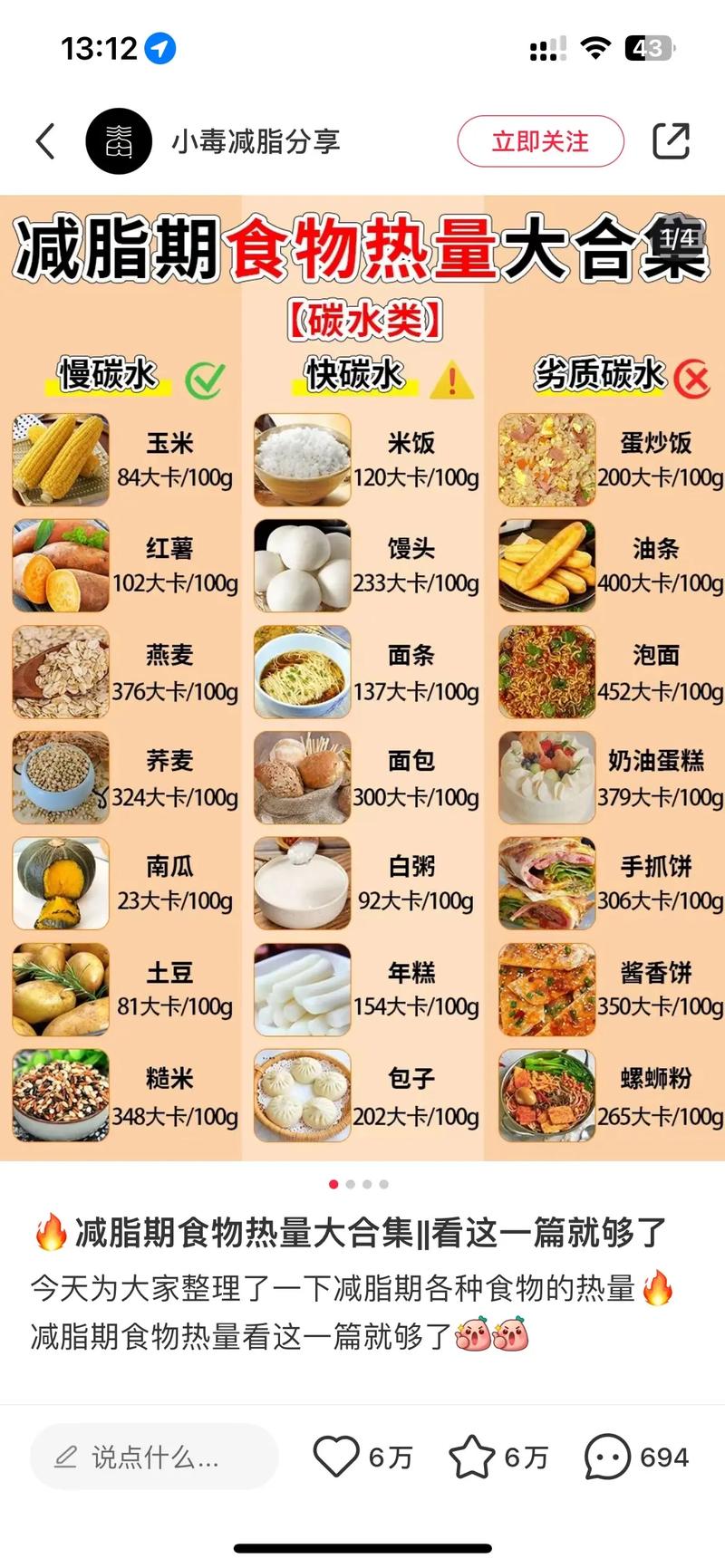This screenshot has width=725, height=1568.
Task: Open the 小毒减脂分享 profile avatar
Action: (118, 141)
